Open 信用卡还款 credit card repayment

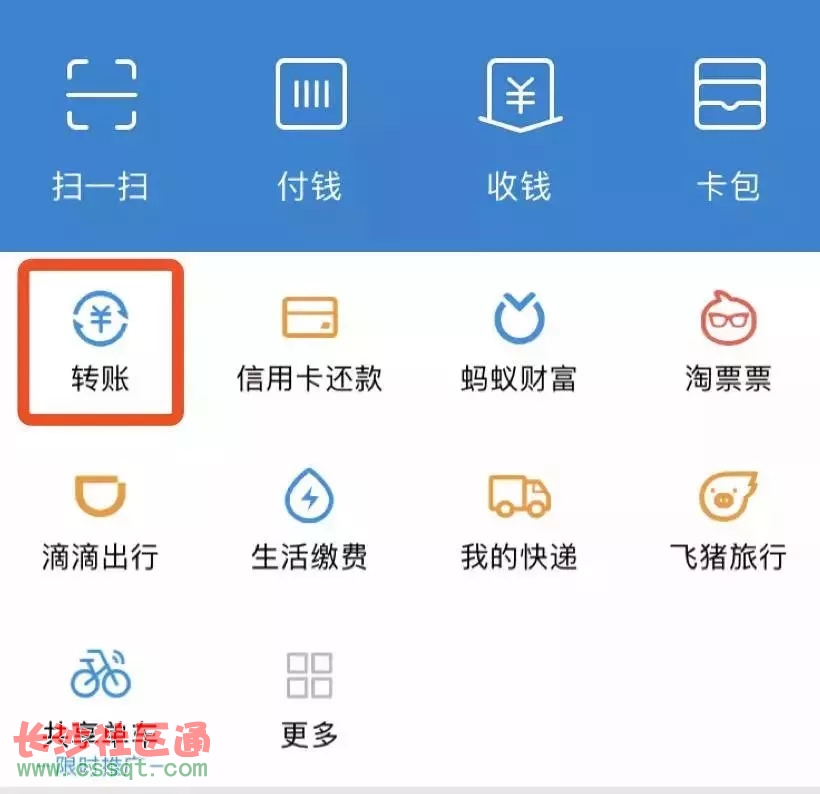coord(310,320)
